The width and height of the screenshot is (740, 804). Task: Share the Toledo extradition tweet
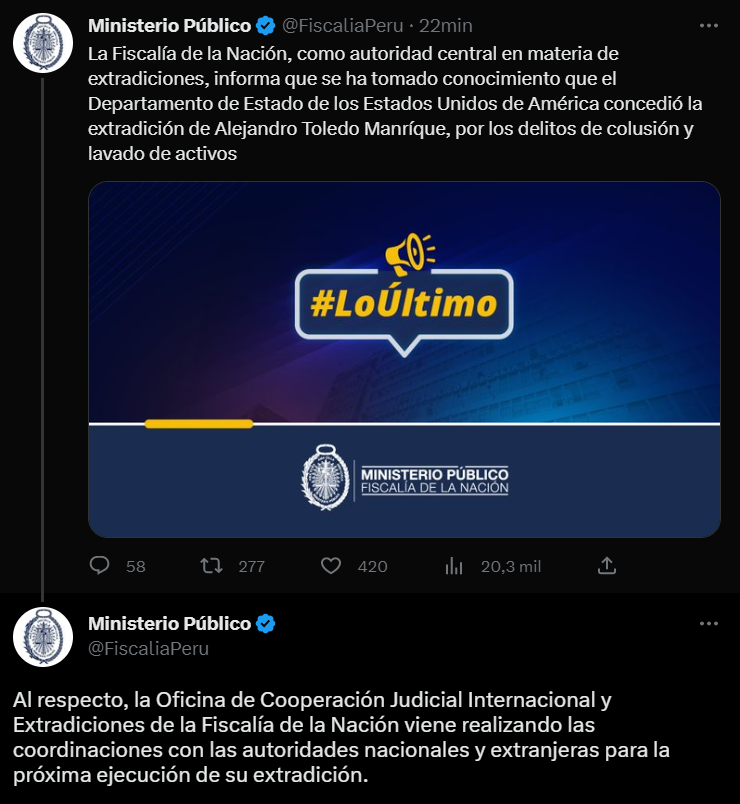(606, 566)
